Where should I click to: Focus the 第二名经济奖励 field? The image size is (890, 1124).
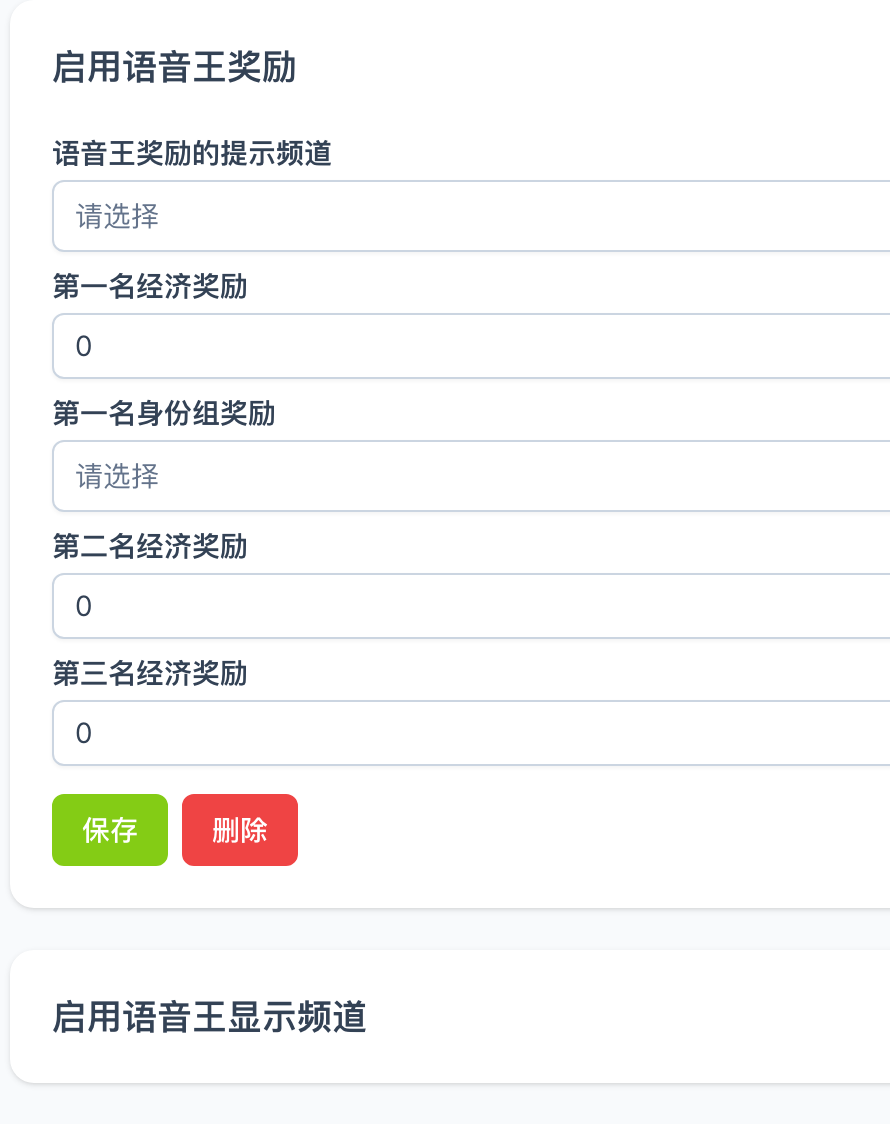[470, 606]
